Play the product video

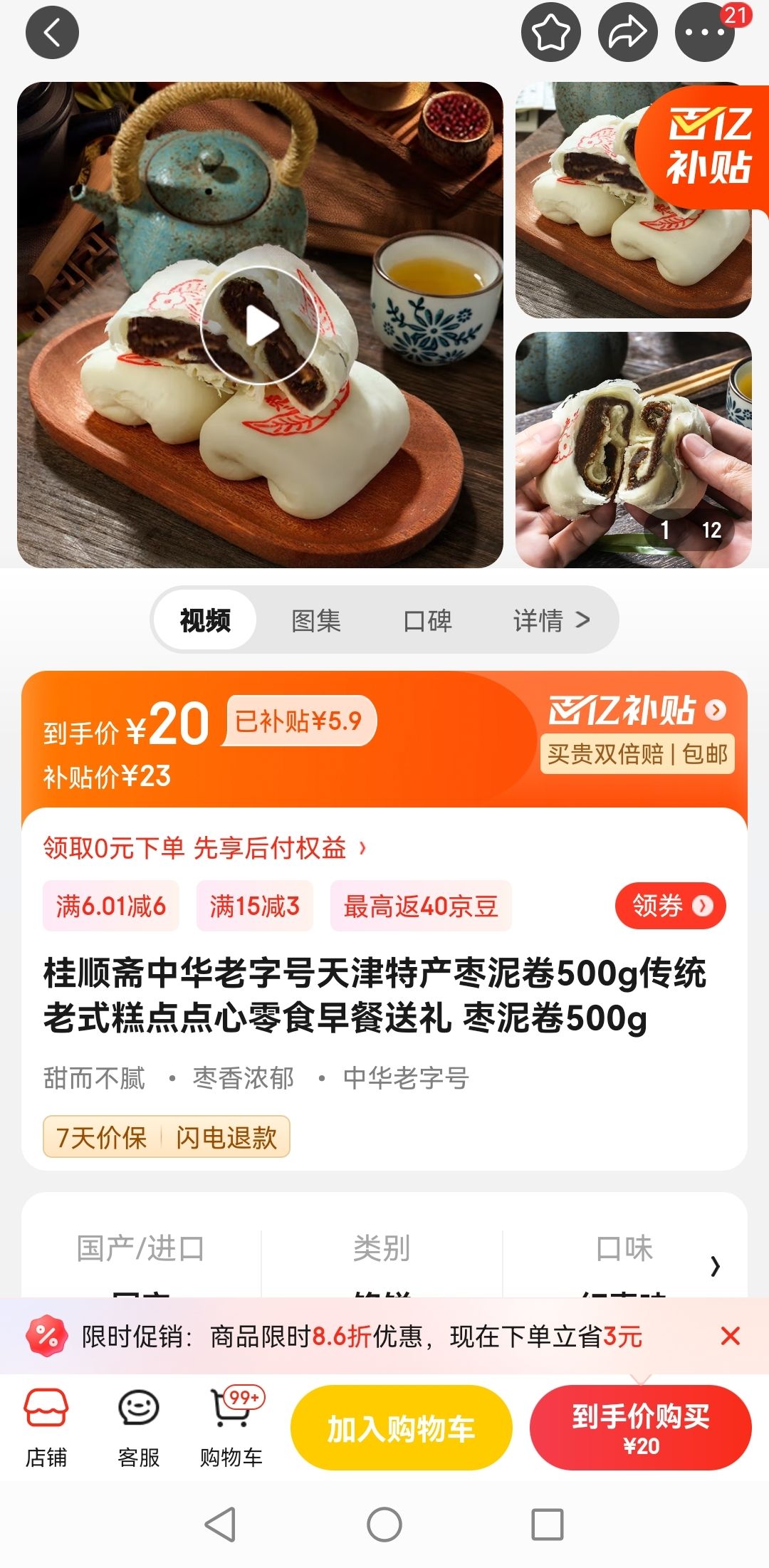[263, 324]
